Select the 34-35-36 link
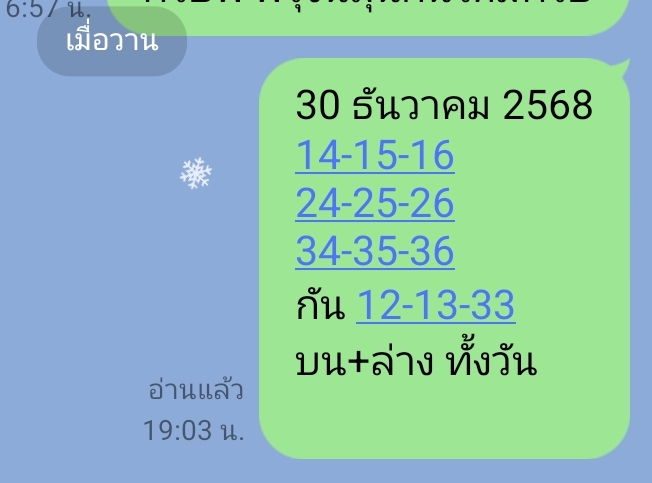 pyautogui.click(x=375, y=252)
